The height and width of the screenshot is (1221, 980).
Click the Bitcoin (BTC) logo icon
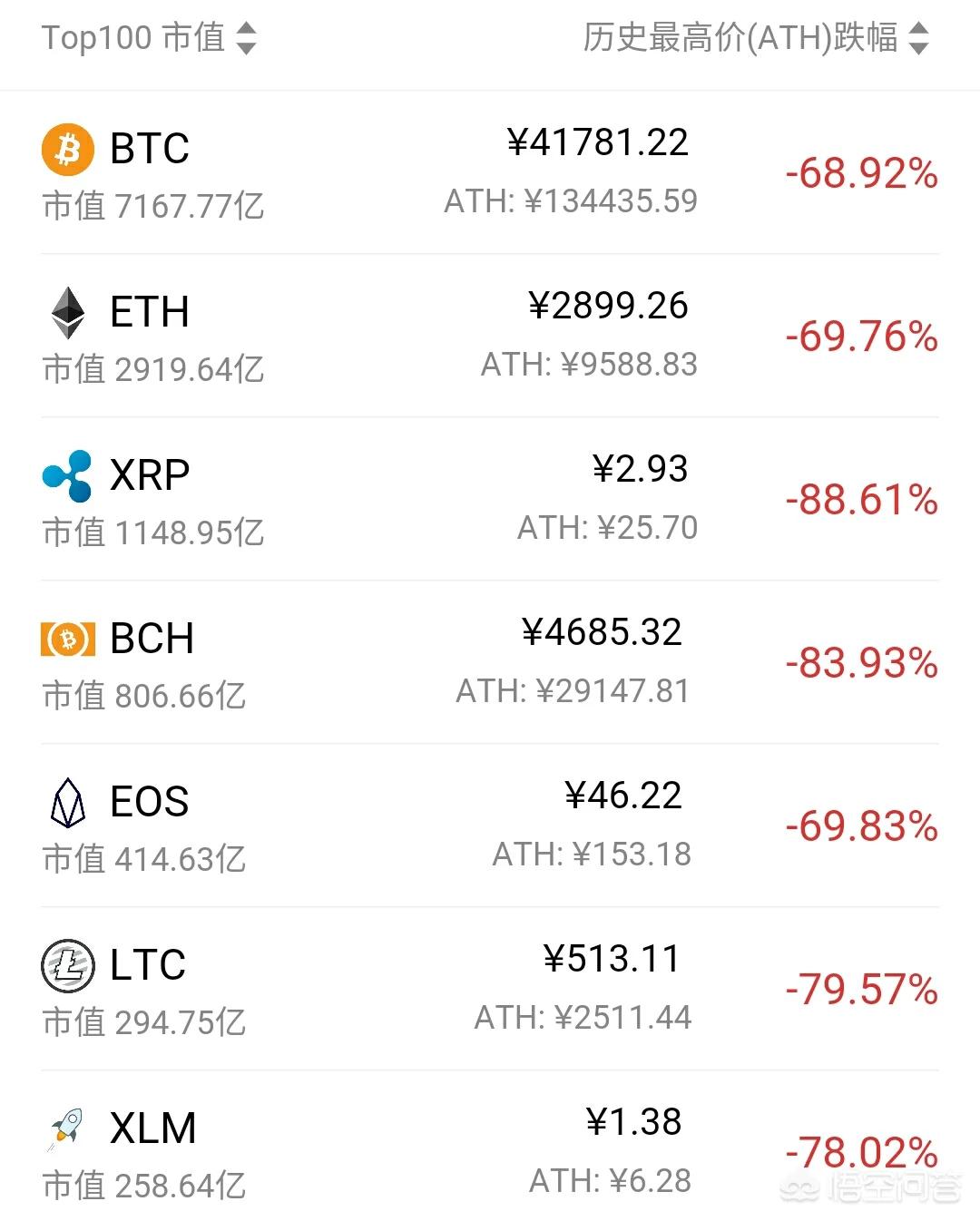[68, 148]
